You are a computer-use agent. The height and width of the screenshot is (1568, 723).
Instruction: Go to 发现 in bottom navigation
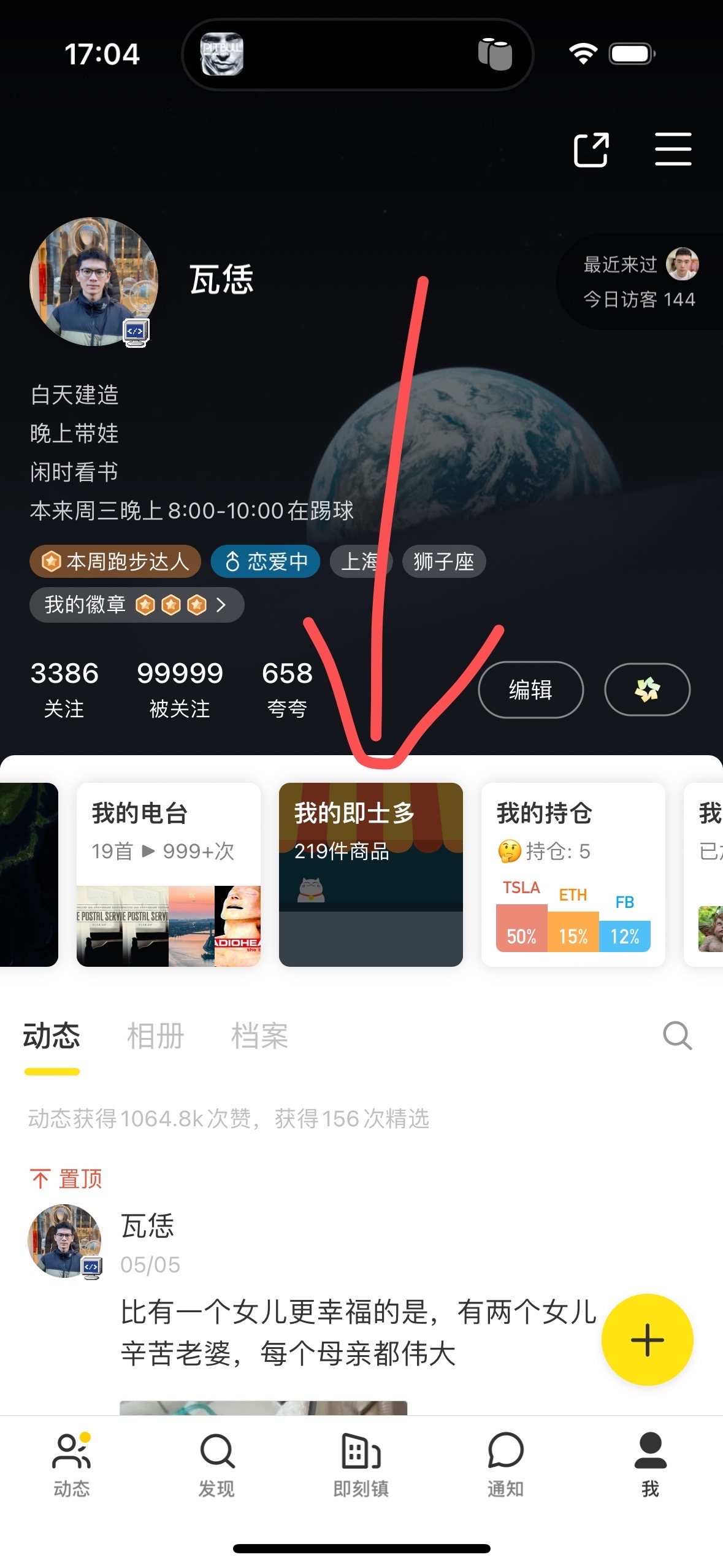click(x=216, y=1465)
